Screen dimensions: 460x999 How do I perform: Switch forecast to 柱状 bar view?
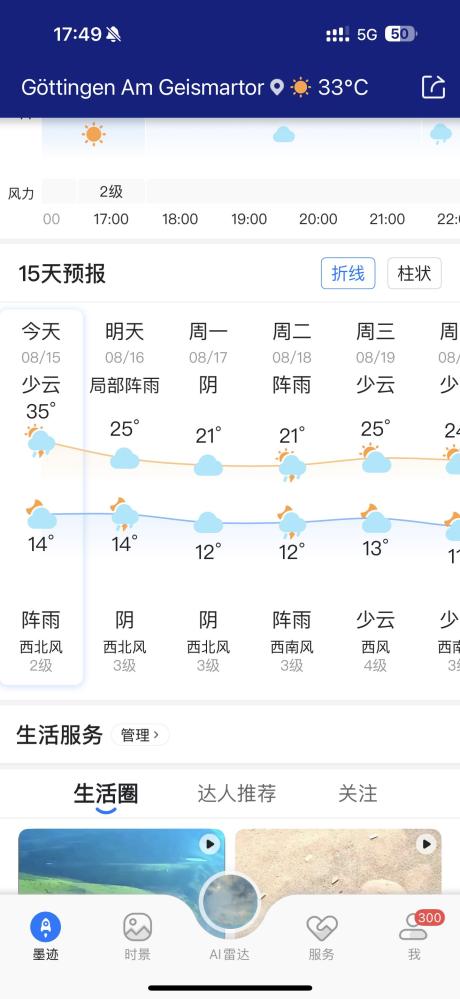pyautogui.click(x=414, y=273)
